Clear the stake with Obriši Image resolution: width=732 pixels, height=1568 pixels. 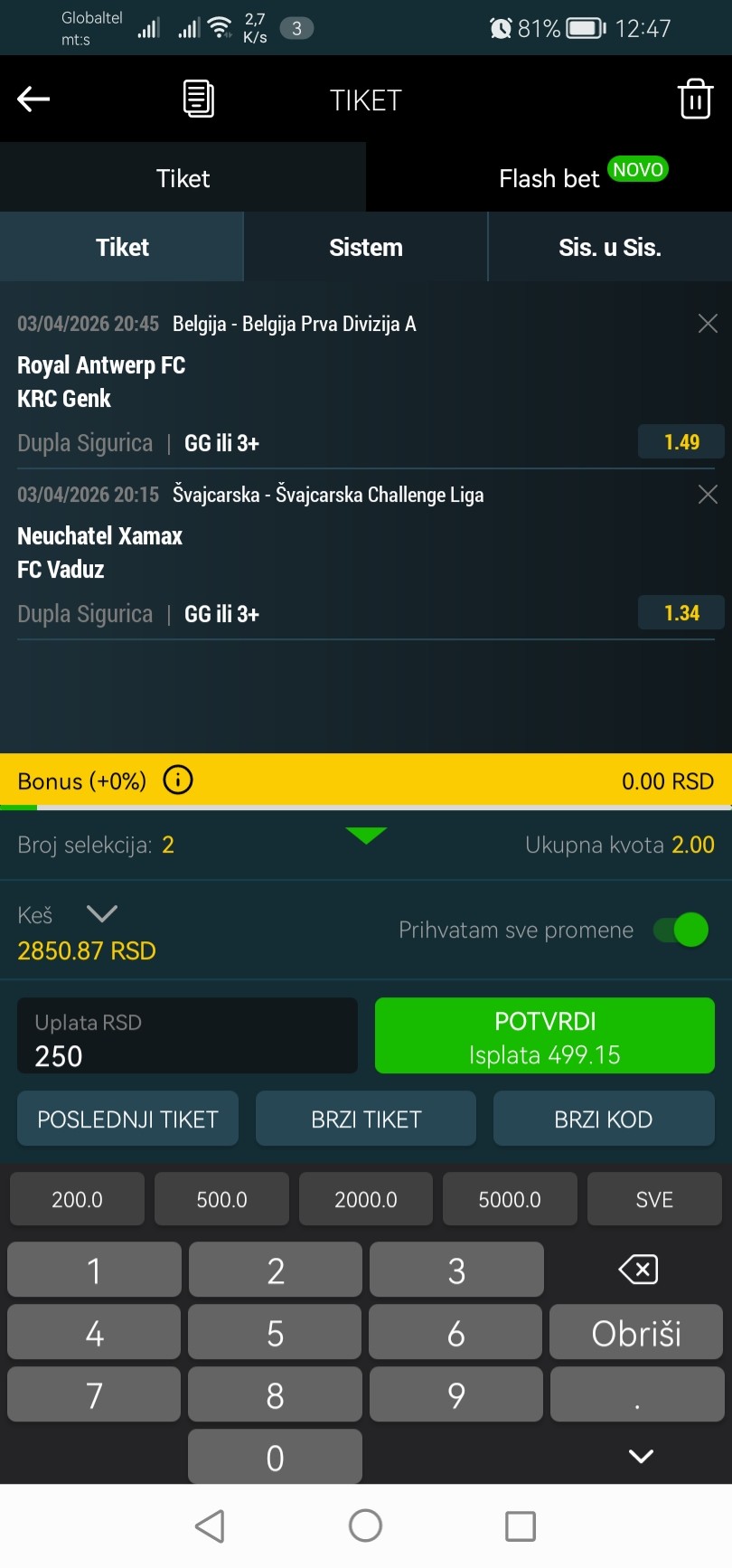click(636, 1333)
